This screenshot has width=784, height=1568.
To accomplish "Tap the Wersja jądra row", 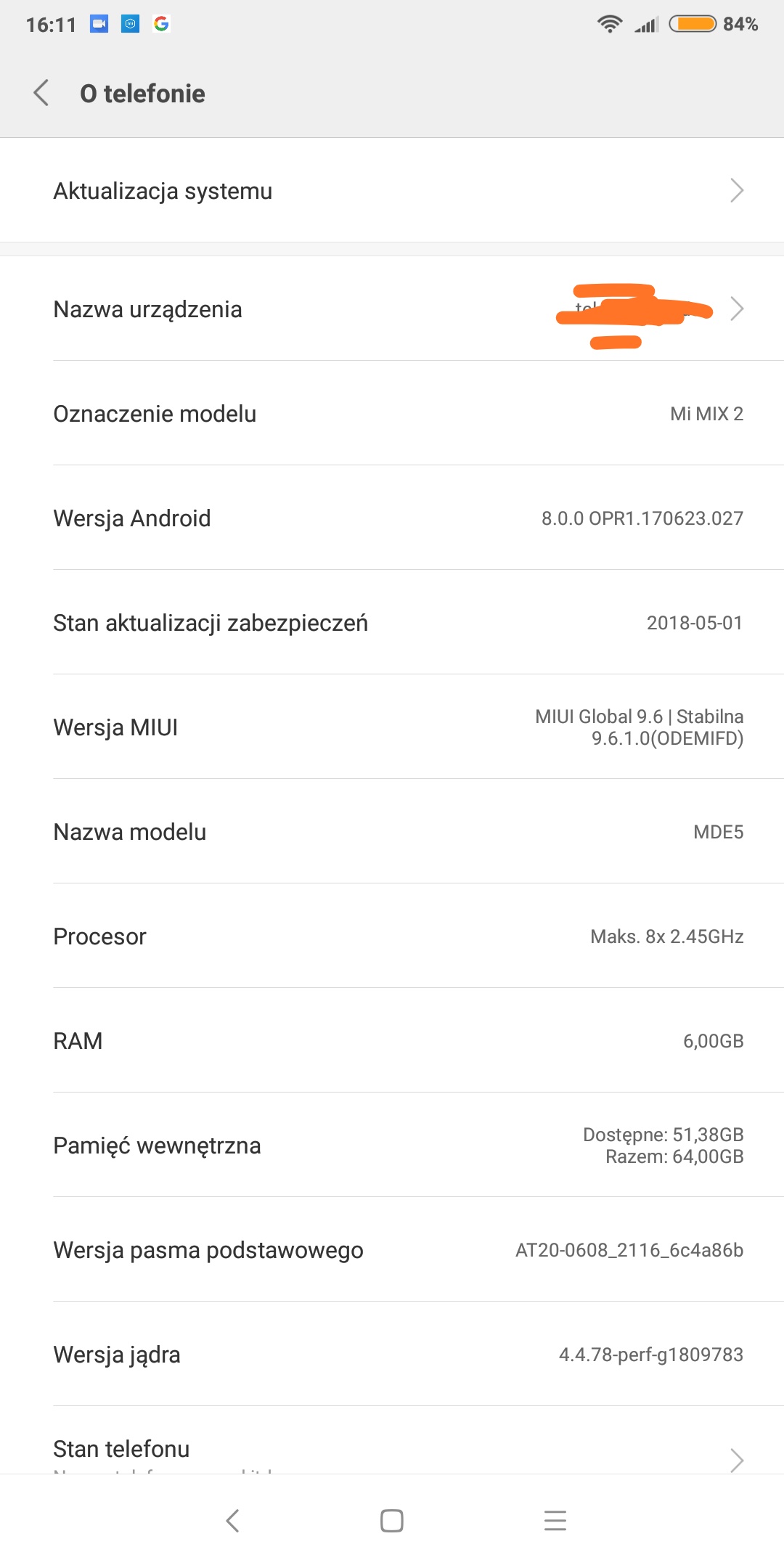I will (392, 1355).
